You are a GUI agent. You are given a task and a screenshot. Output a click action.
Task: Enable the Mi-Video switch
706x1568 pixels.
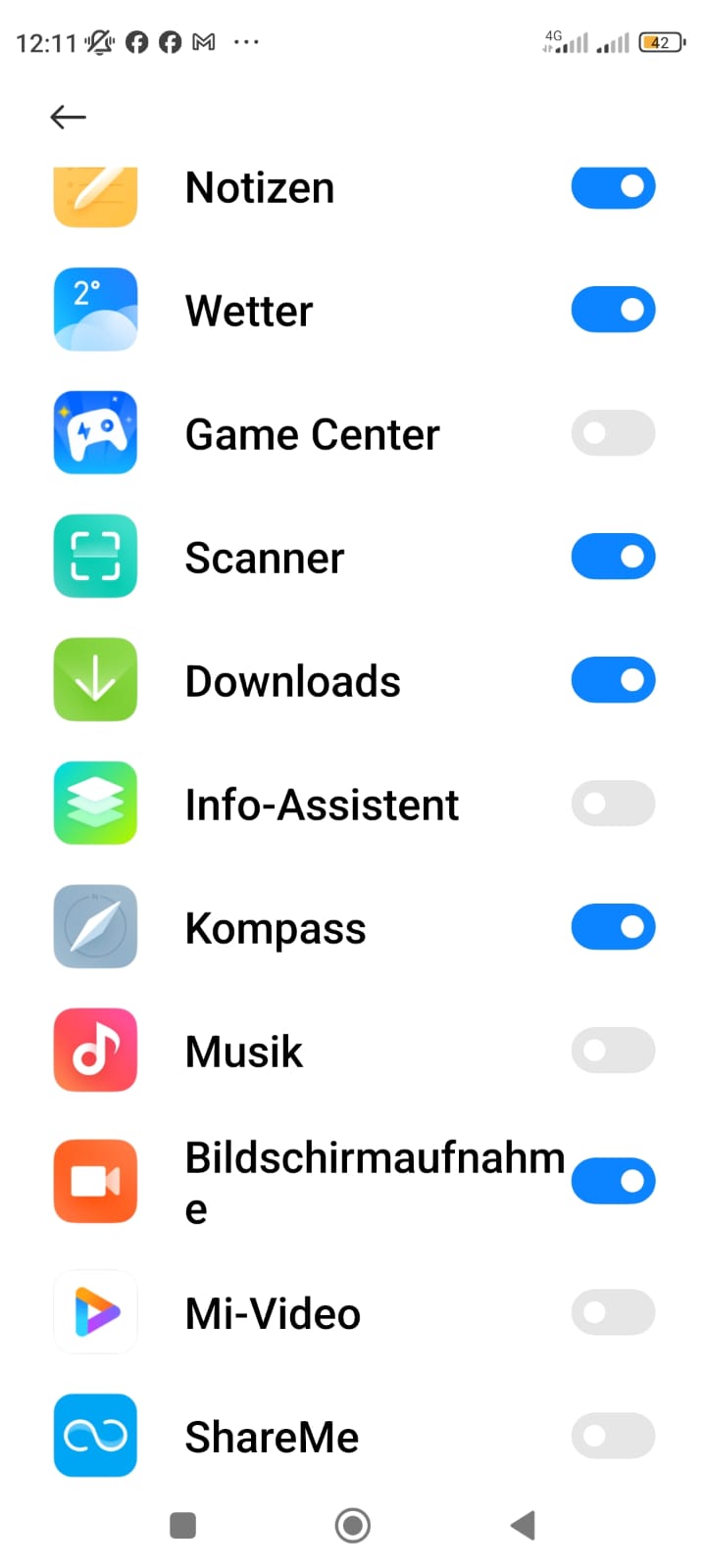tap(613, 1312)
